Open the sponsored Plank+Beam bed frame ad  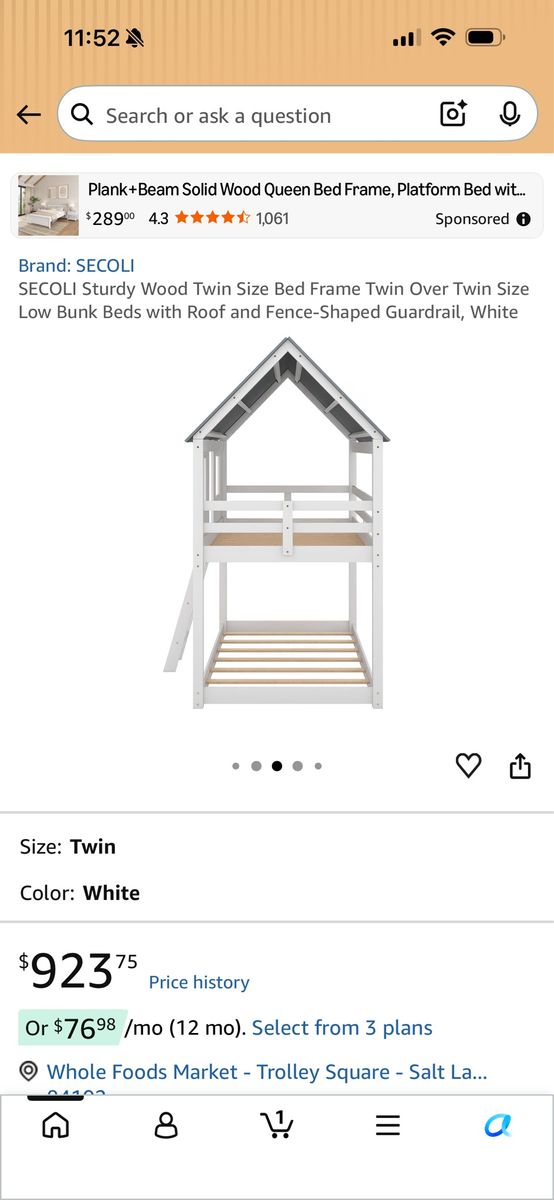[277, 205]
